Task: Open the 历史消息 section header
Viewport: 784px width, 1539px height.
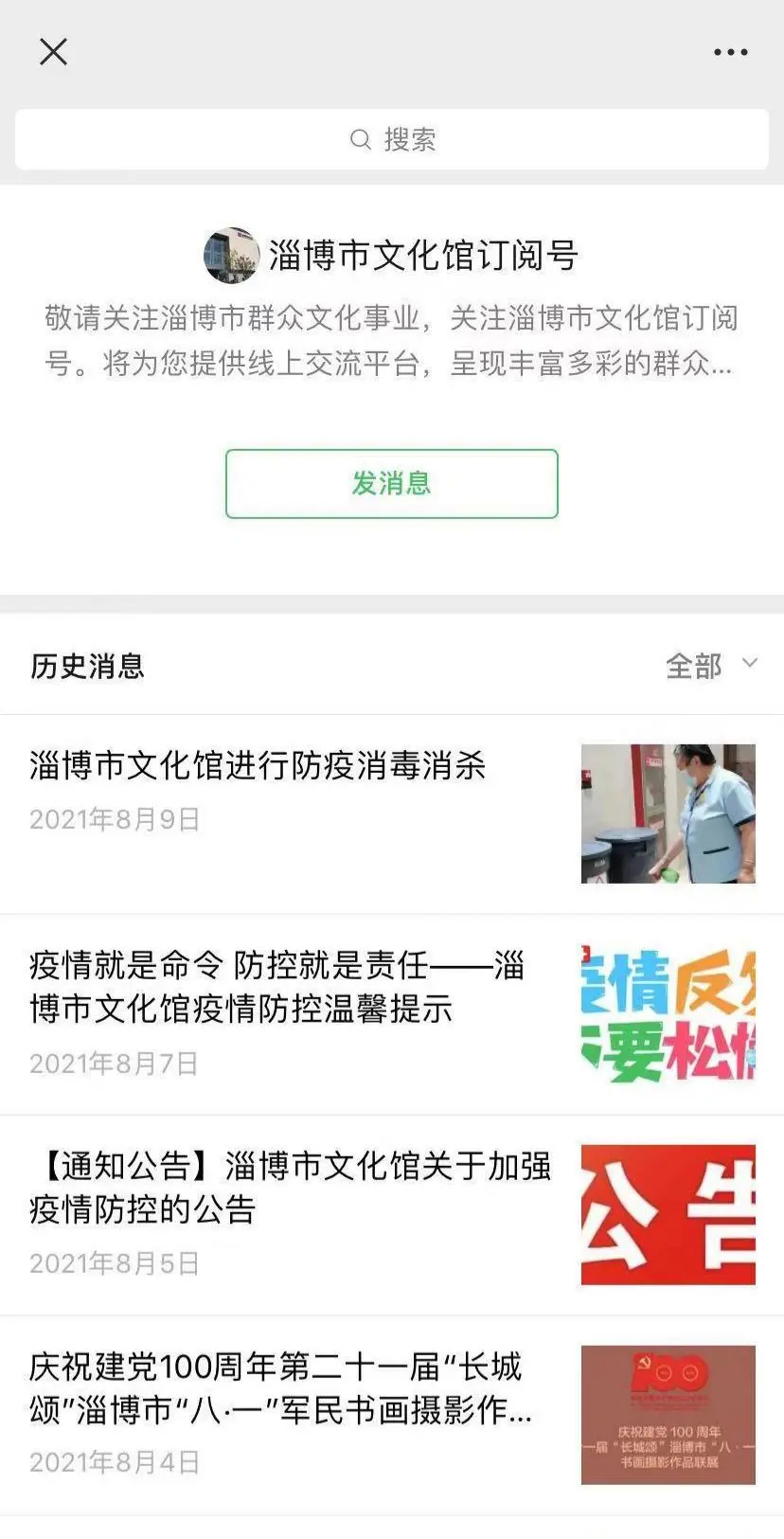Action: point(87,667)
